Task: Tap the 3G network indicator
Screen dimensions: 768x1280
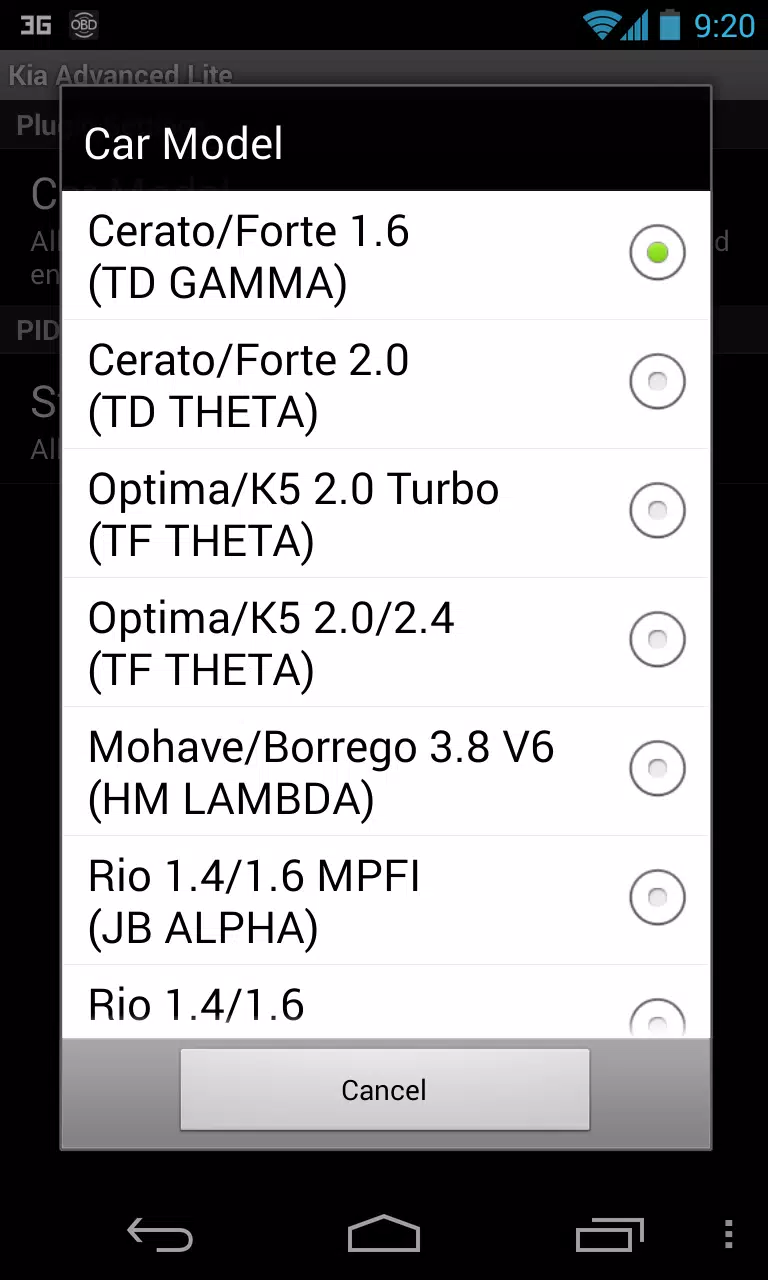Action: tap(33, 24)
